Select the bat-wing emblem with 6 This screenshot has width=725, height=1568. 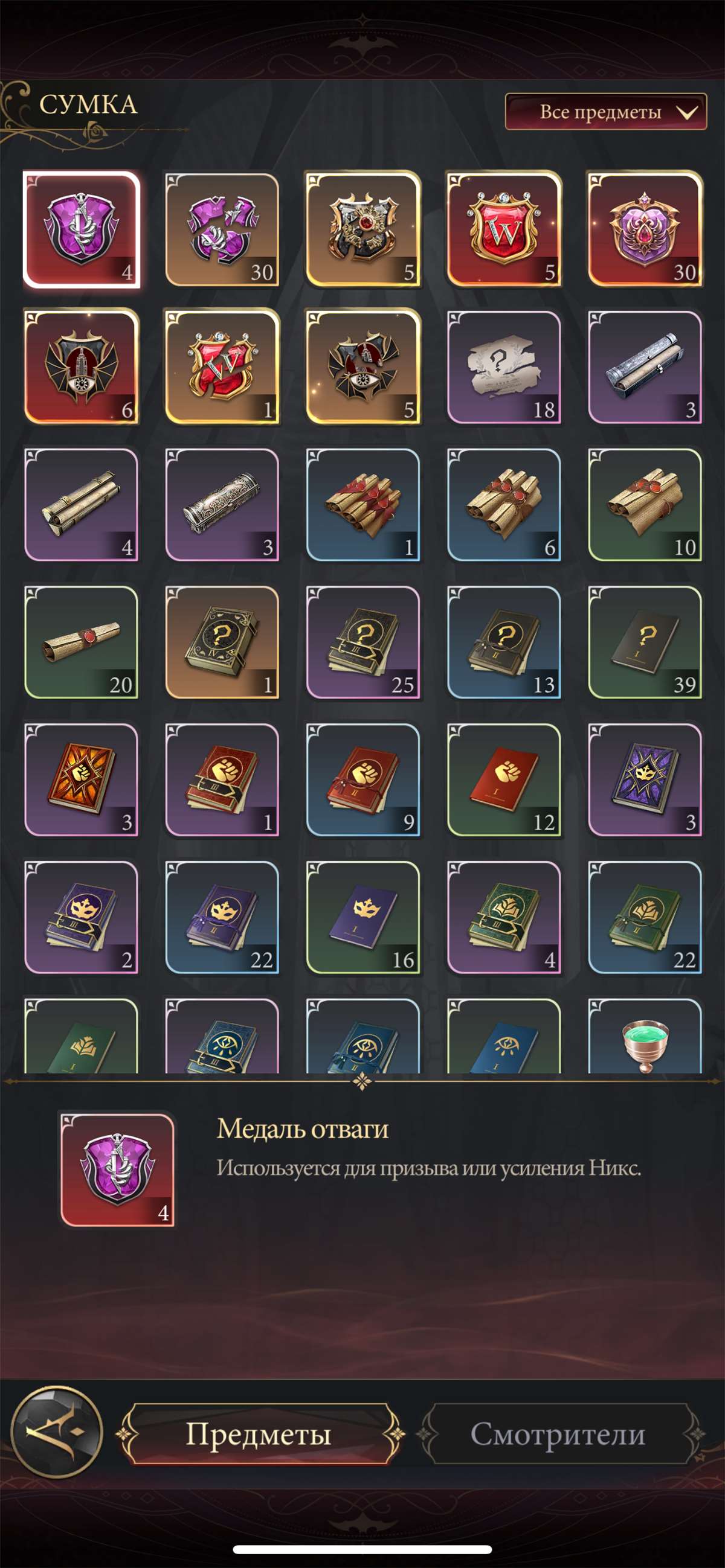point(81,366)
